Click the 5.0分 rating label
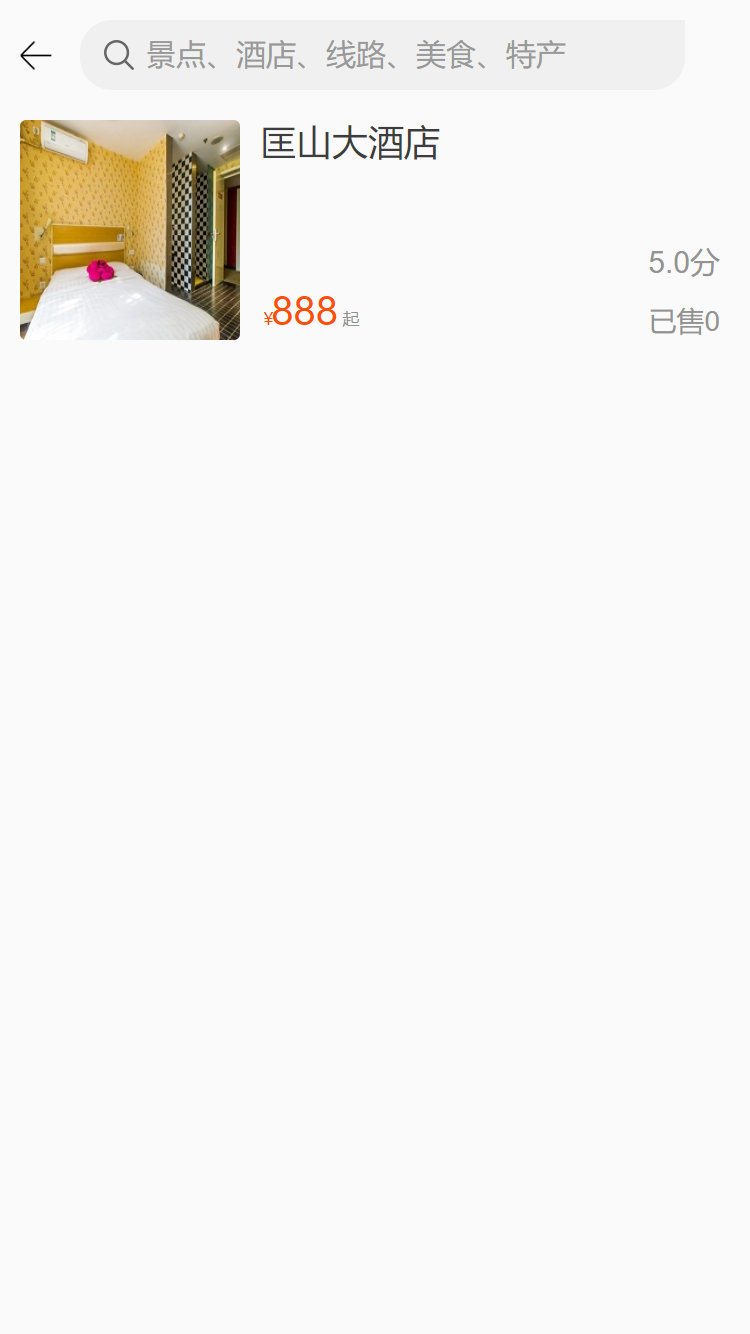Screen dimensions: 750x1334 pyautogui.click(x=684, y=262)
